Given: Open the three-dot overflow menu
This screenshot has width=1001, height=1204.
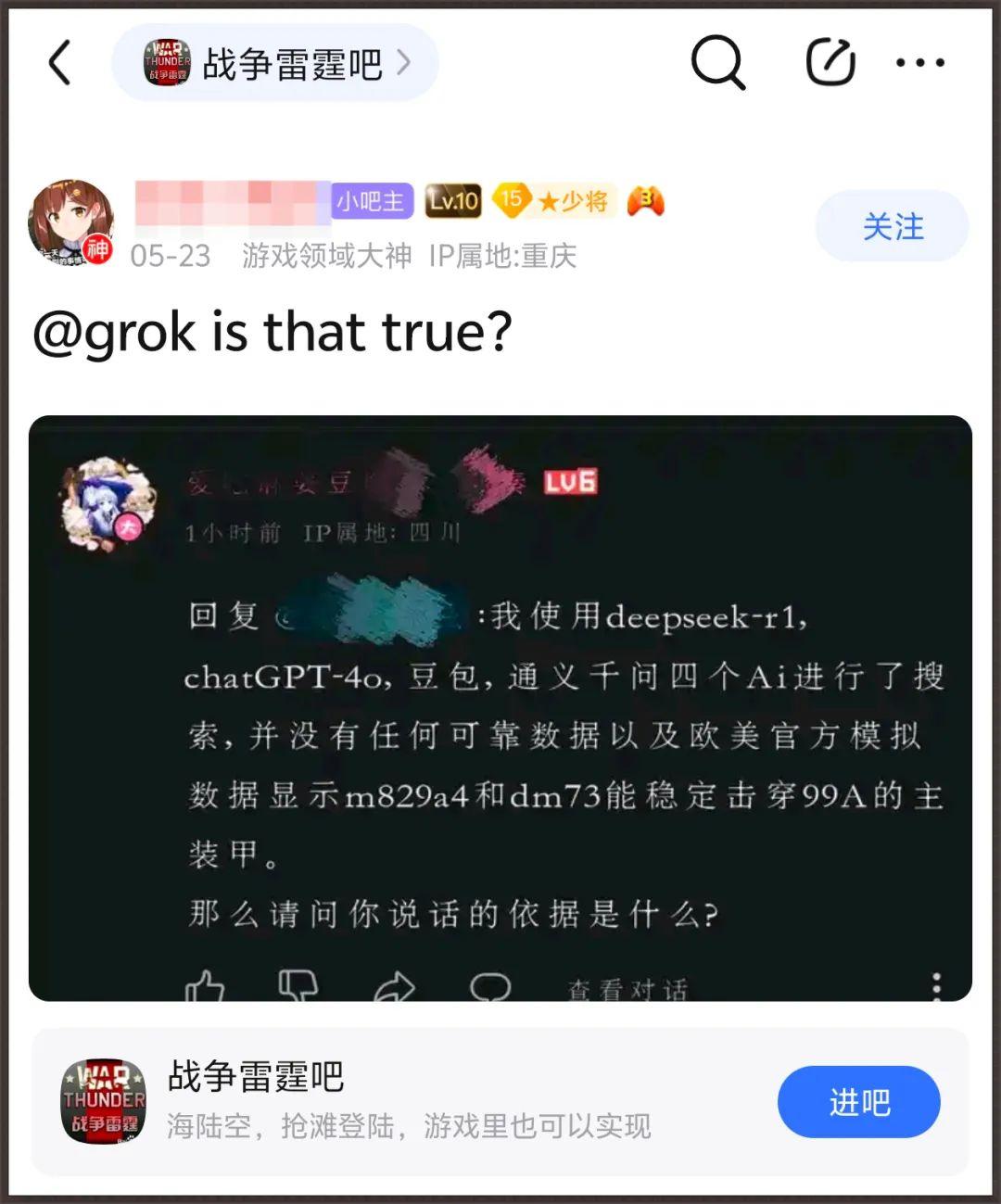Looking at the screenshot, I should pos(919,63).
